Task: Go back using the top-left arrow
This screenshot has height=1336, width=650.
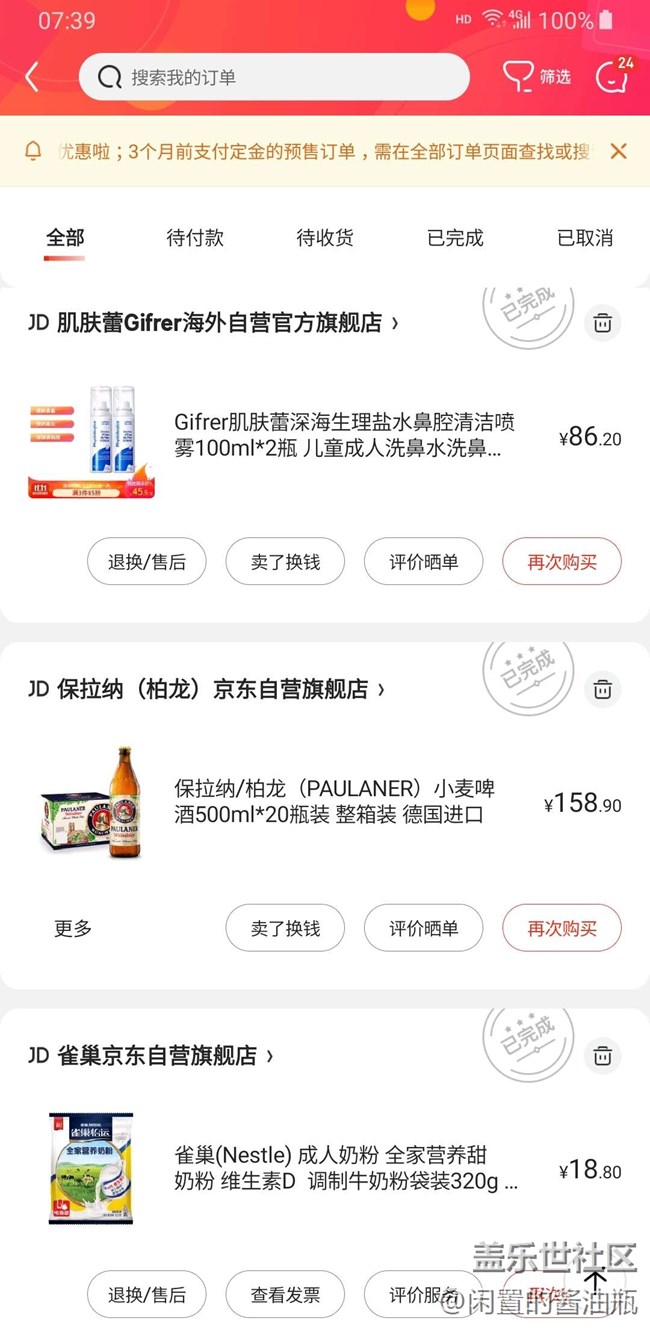Action: tap(32, 77)
